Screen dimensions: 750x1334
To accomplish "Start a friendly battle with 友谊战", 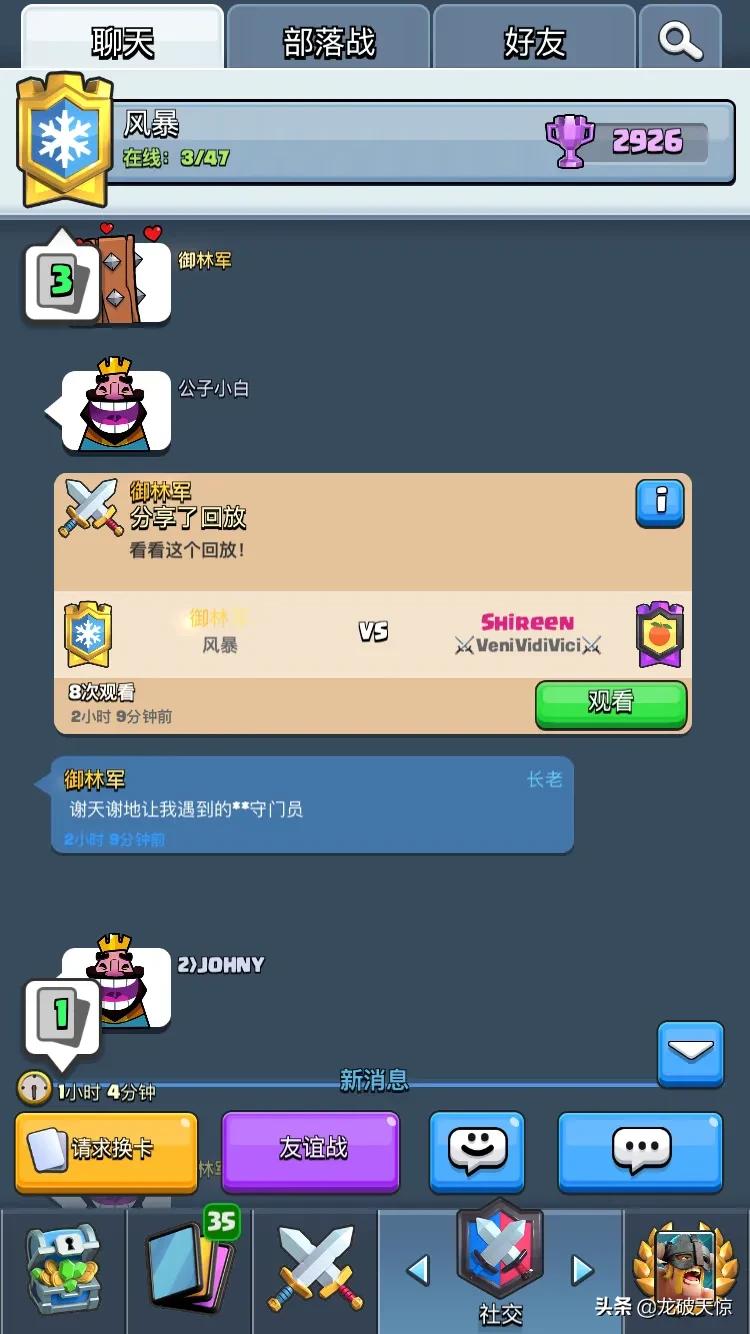I will pos(310,1151).
